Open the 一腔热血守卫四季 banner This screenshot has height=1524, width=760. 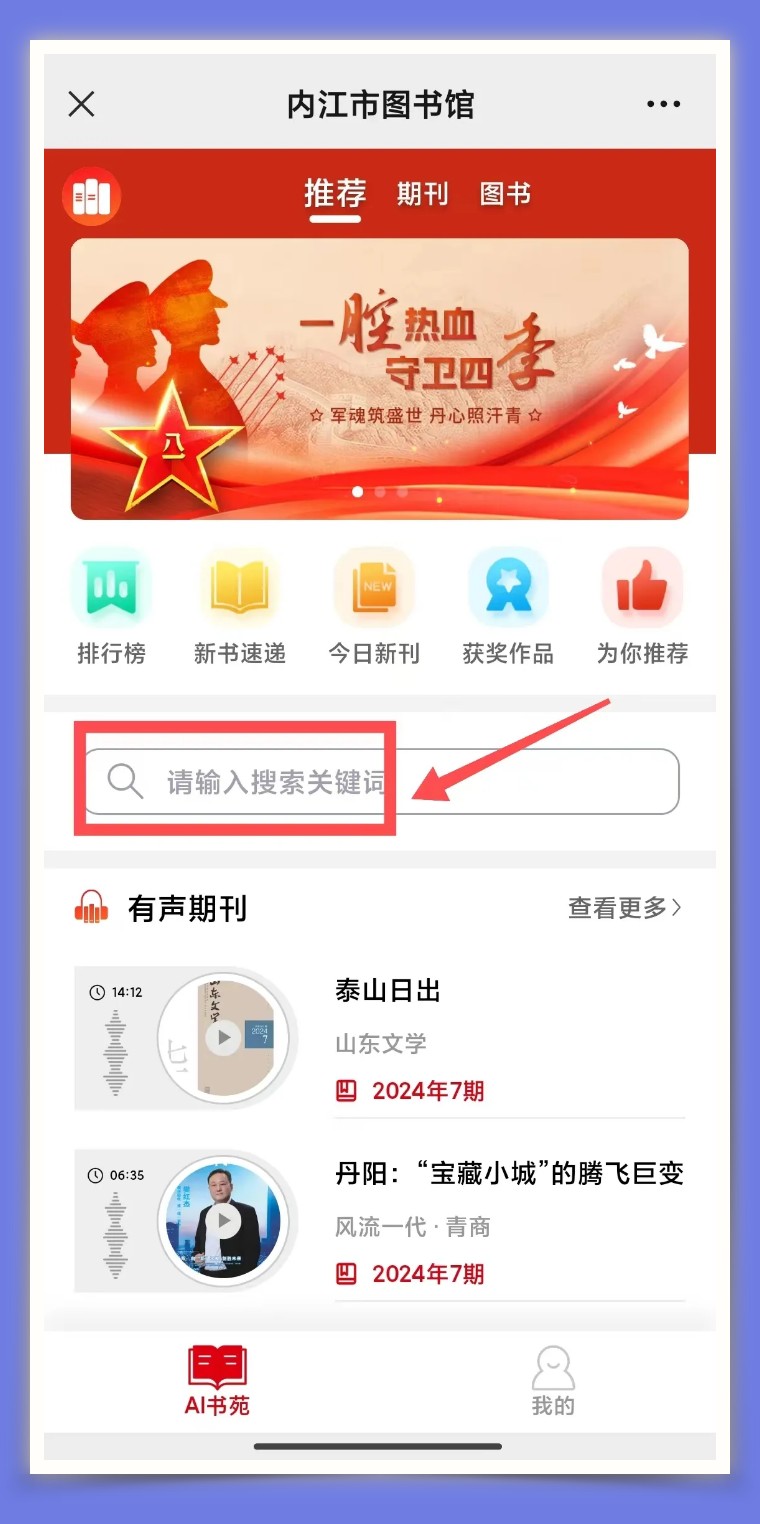(379, 379)
